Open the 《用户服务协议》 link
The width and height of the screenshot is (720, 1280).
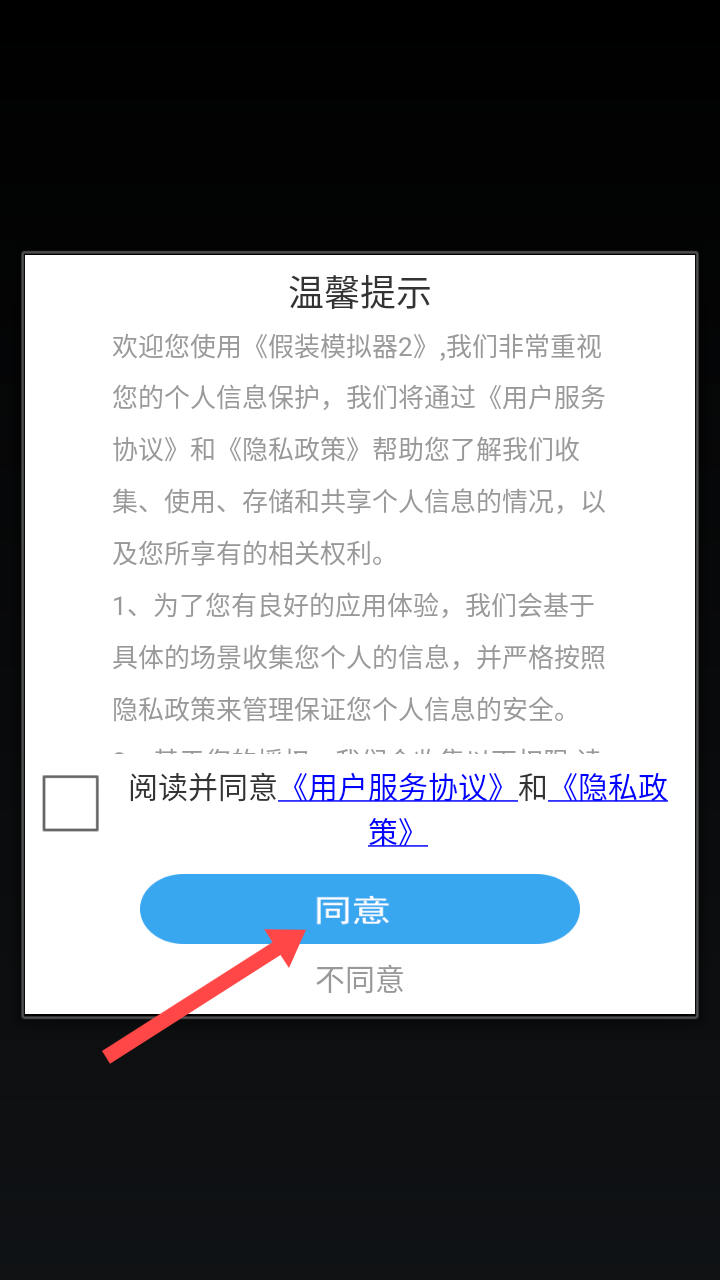point(397,788)
